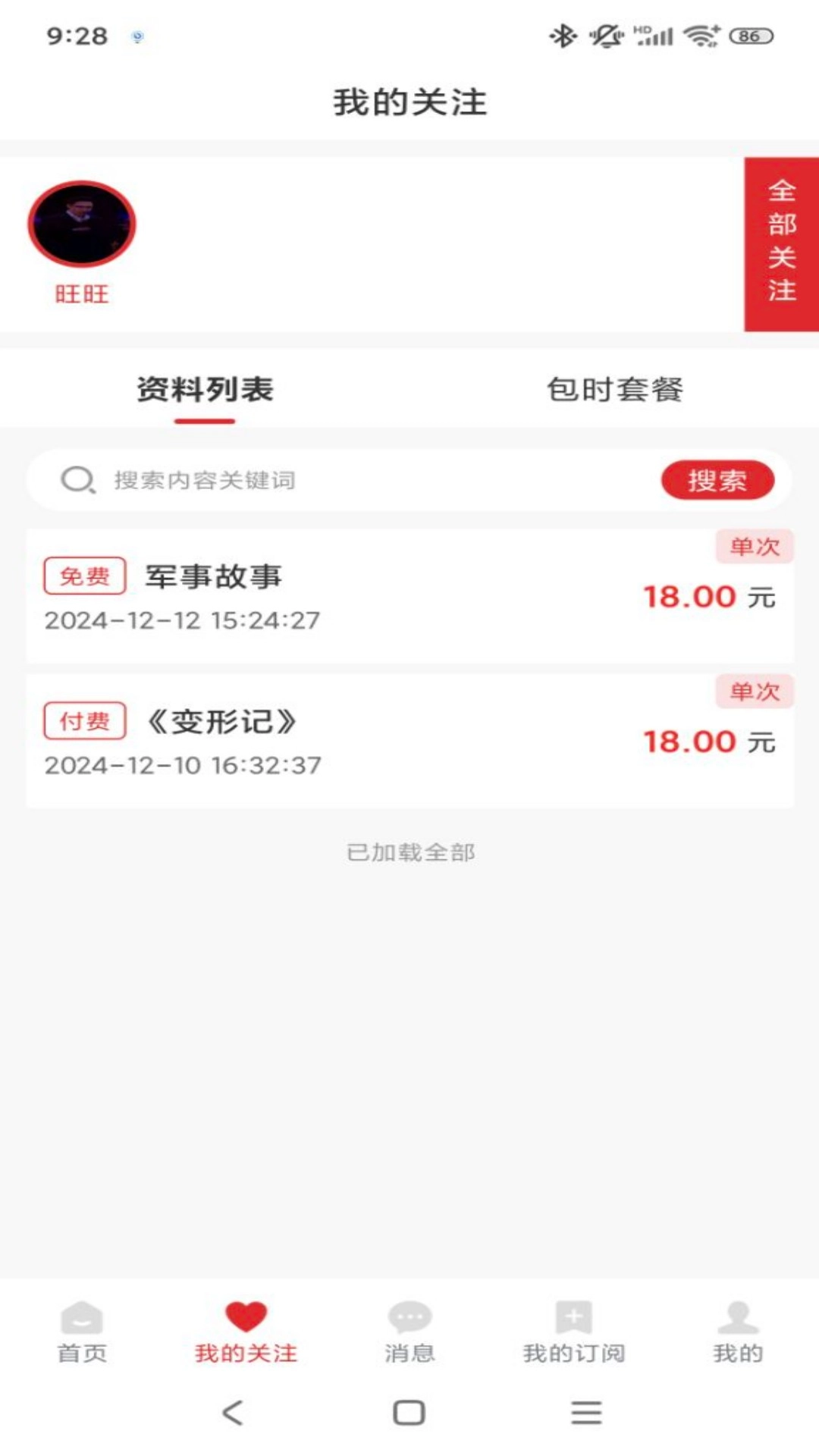Toggle the 免费 label on 军事故事
Image resolution: width=819 pixels, height=1456 pixels.
(x=85, y=576)
